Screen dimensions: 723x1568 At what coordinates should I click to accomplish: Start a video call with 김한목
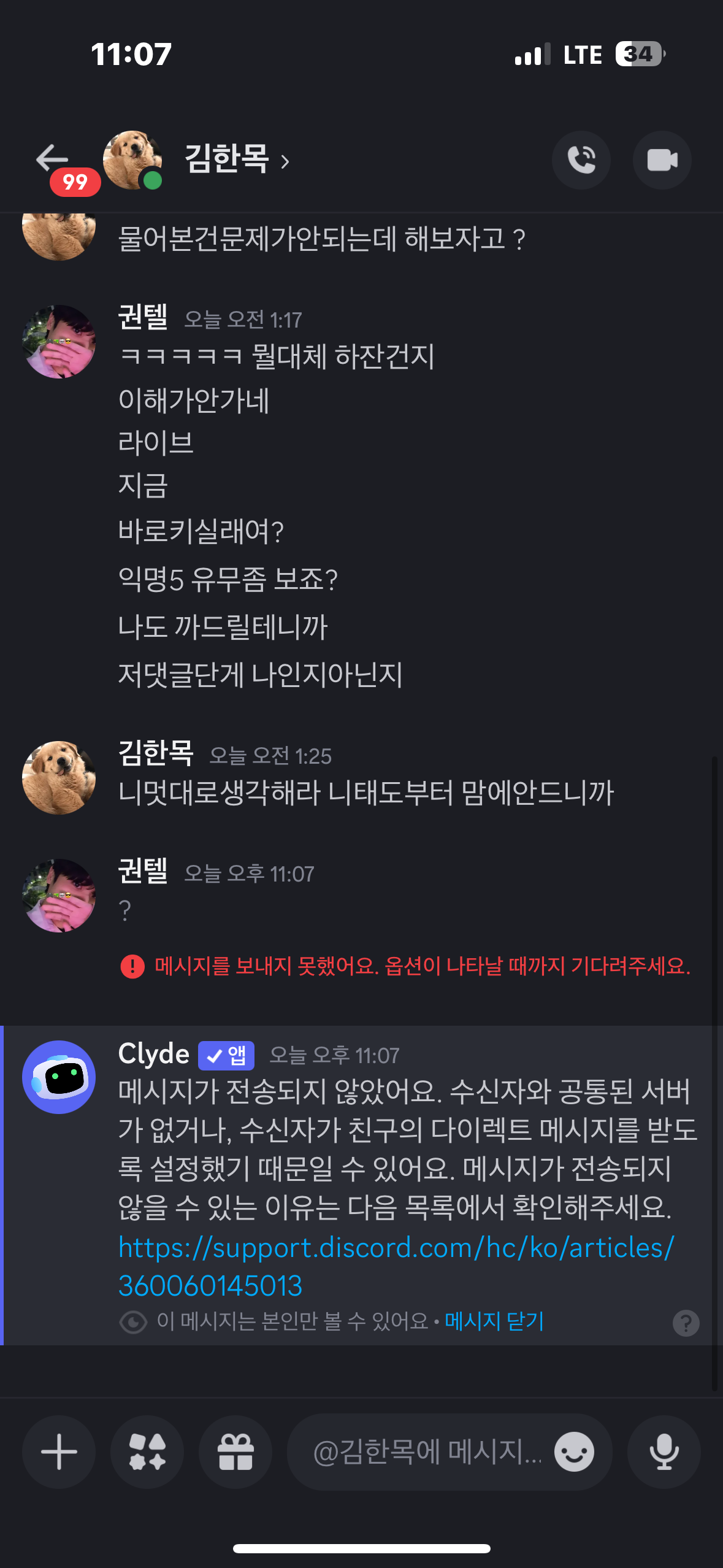(x=662, y=160)
